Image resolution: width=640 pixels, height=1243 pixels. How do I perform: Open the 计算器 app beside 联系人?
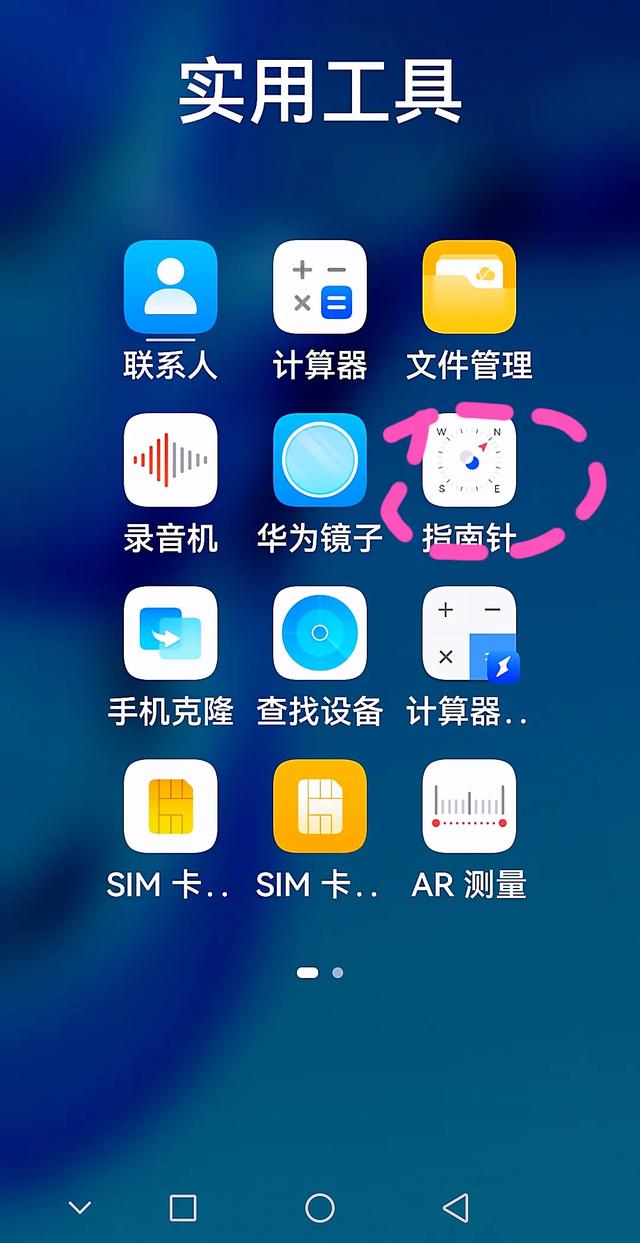(320, 287)
